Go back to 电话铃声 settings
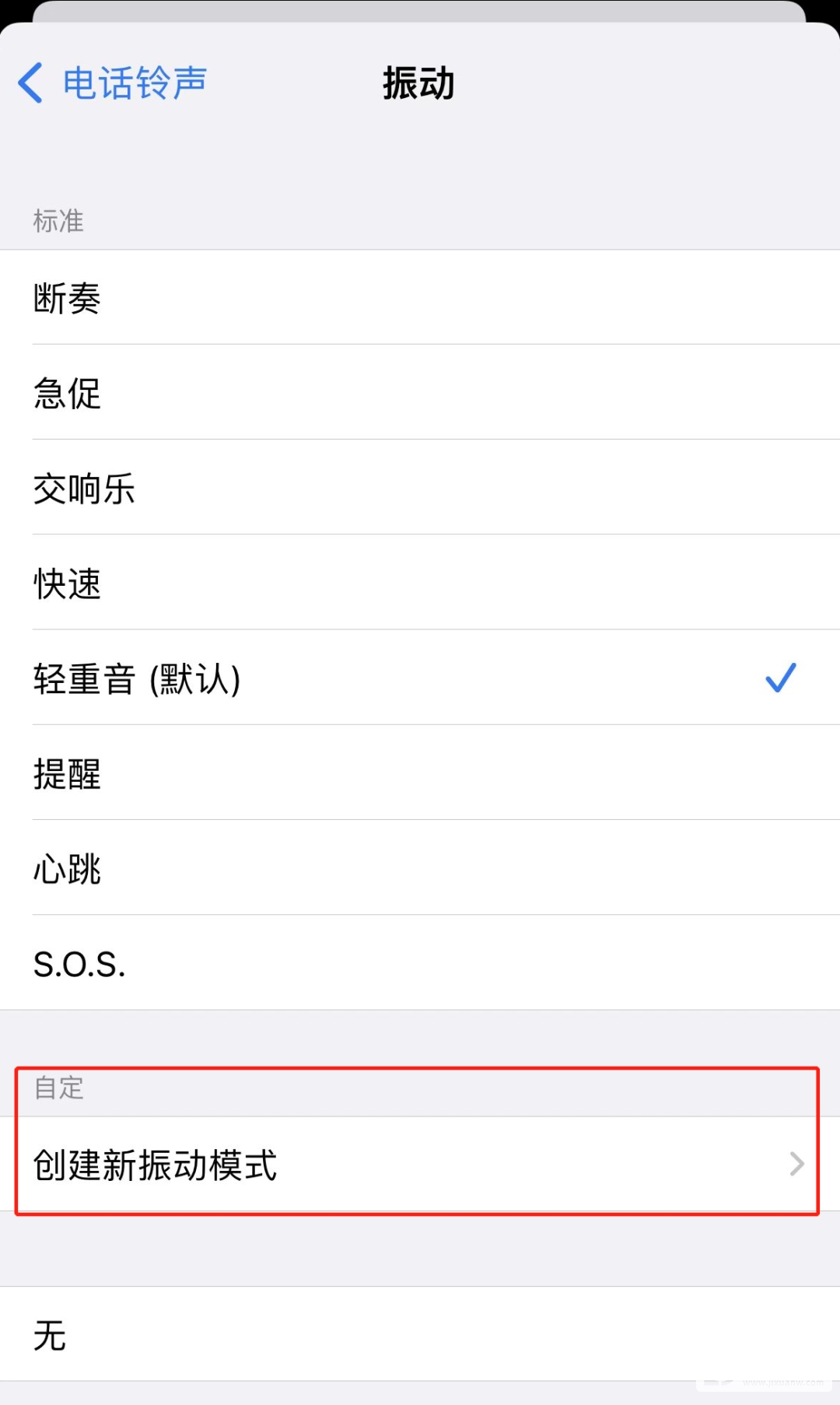Viewport: 840px width, 1405px height. 113,83
